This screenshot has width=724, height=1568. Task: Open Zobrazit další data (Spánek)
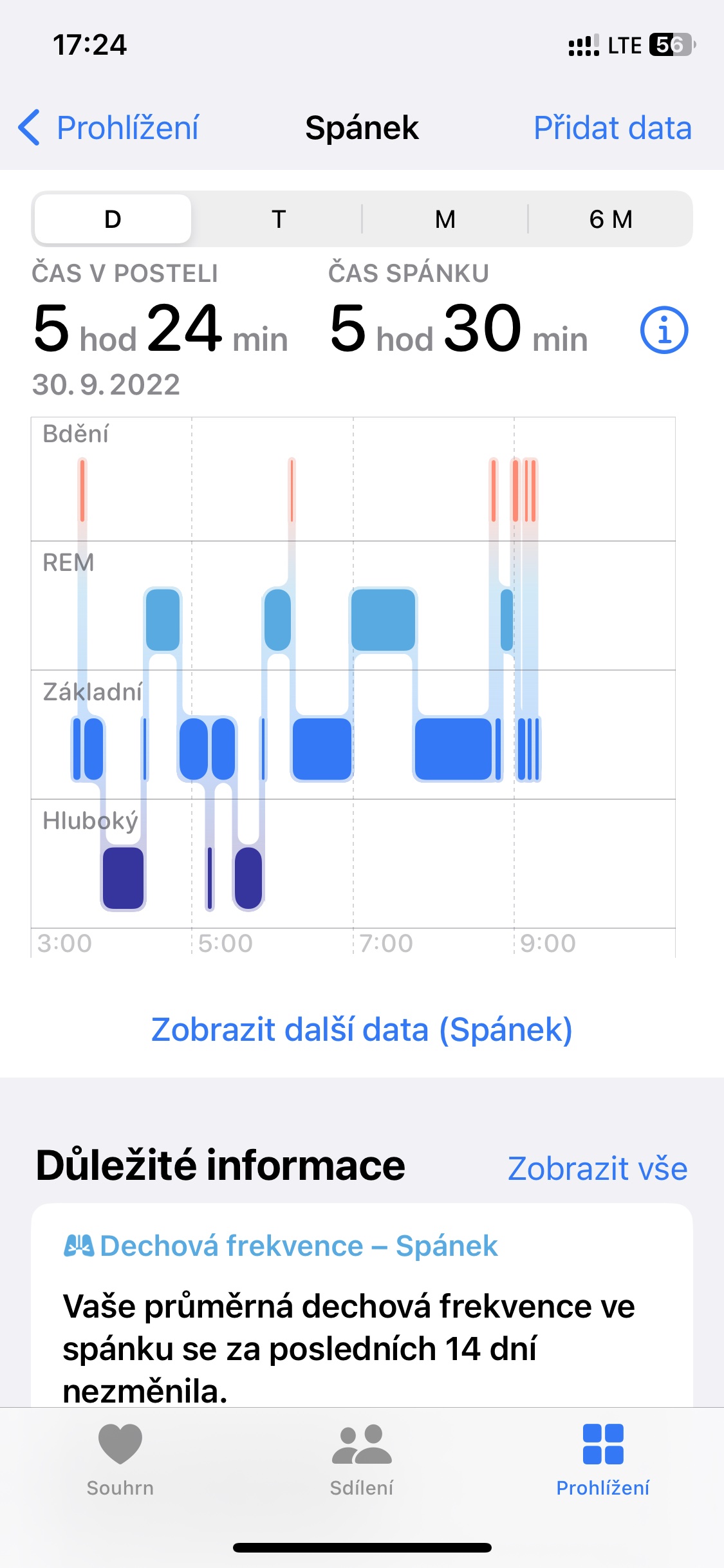362,1029
